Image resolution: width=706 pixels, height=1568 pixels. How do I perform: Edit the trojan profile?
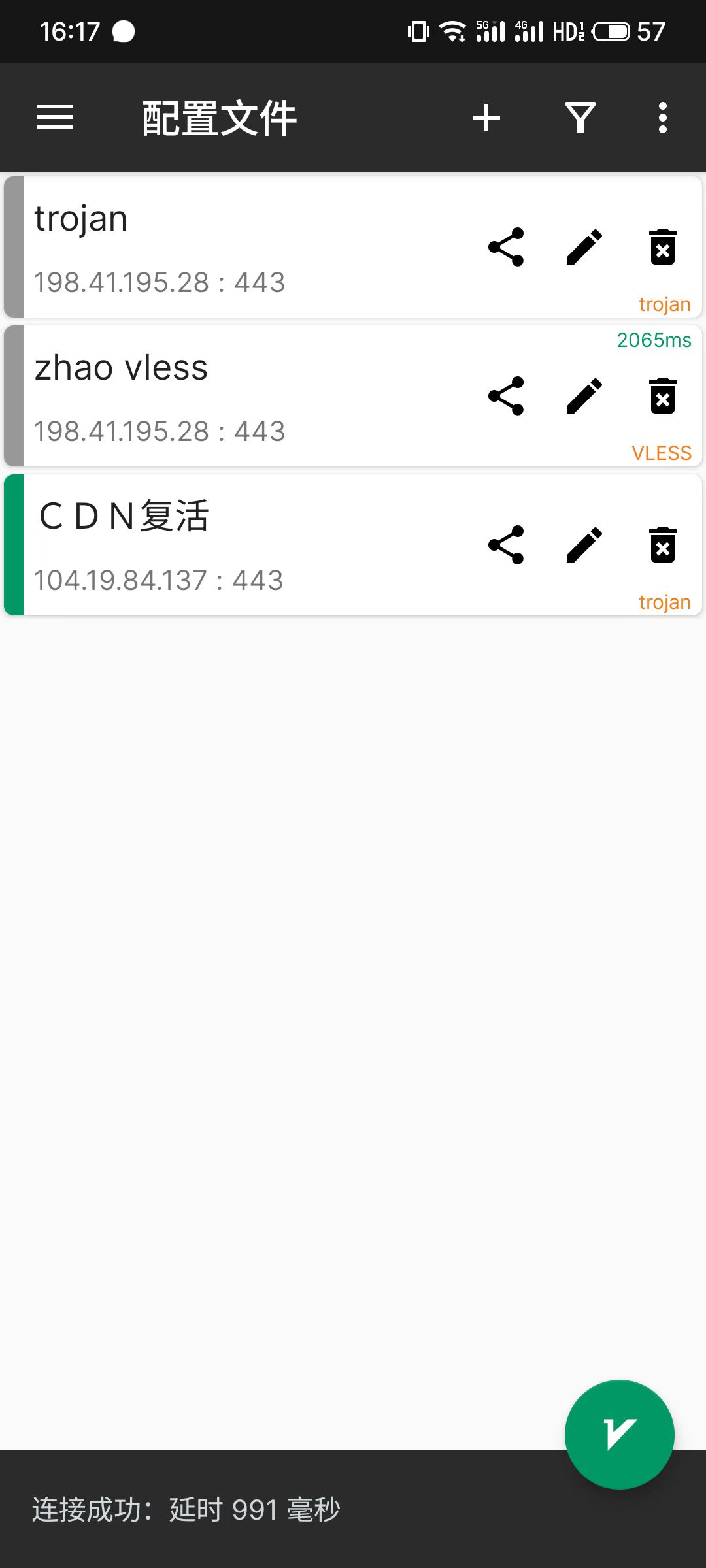point(584,247)
